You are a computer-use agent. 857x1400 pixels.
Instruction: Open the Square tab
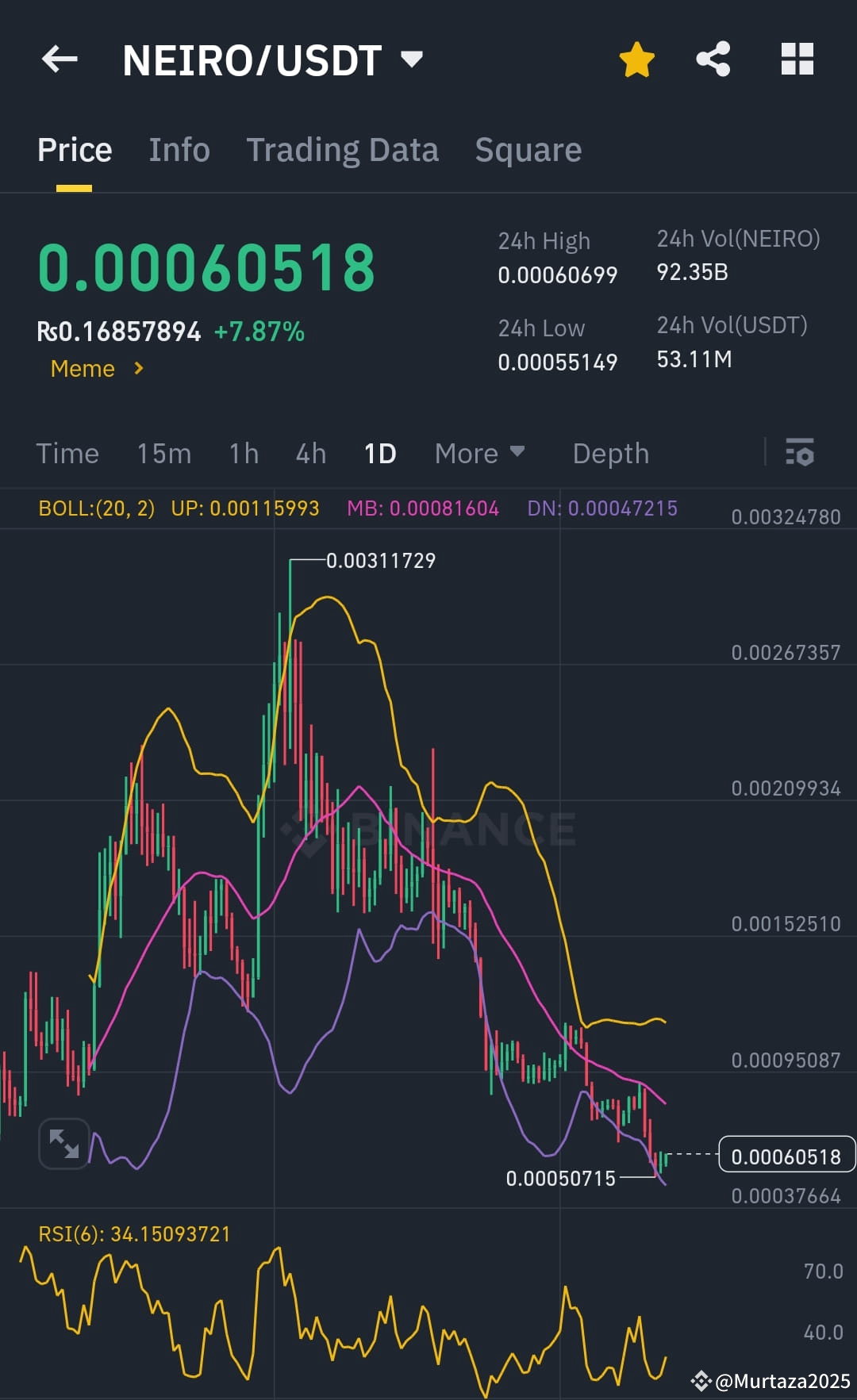(528, 149)
